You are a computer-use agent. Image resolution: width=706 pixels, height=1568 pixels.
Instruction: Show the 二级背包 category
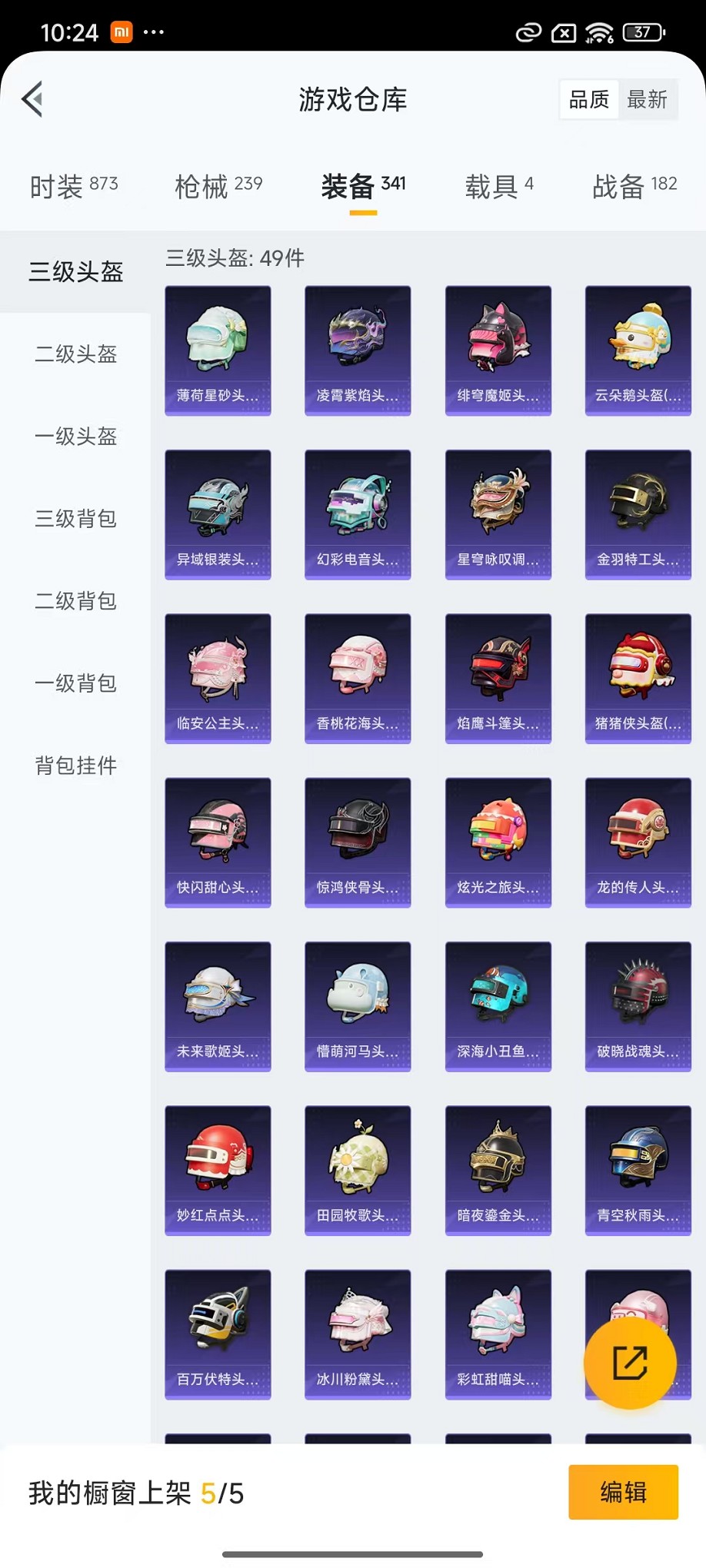click(75, 601)
